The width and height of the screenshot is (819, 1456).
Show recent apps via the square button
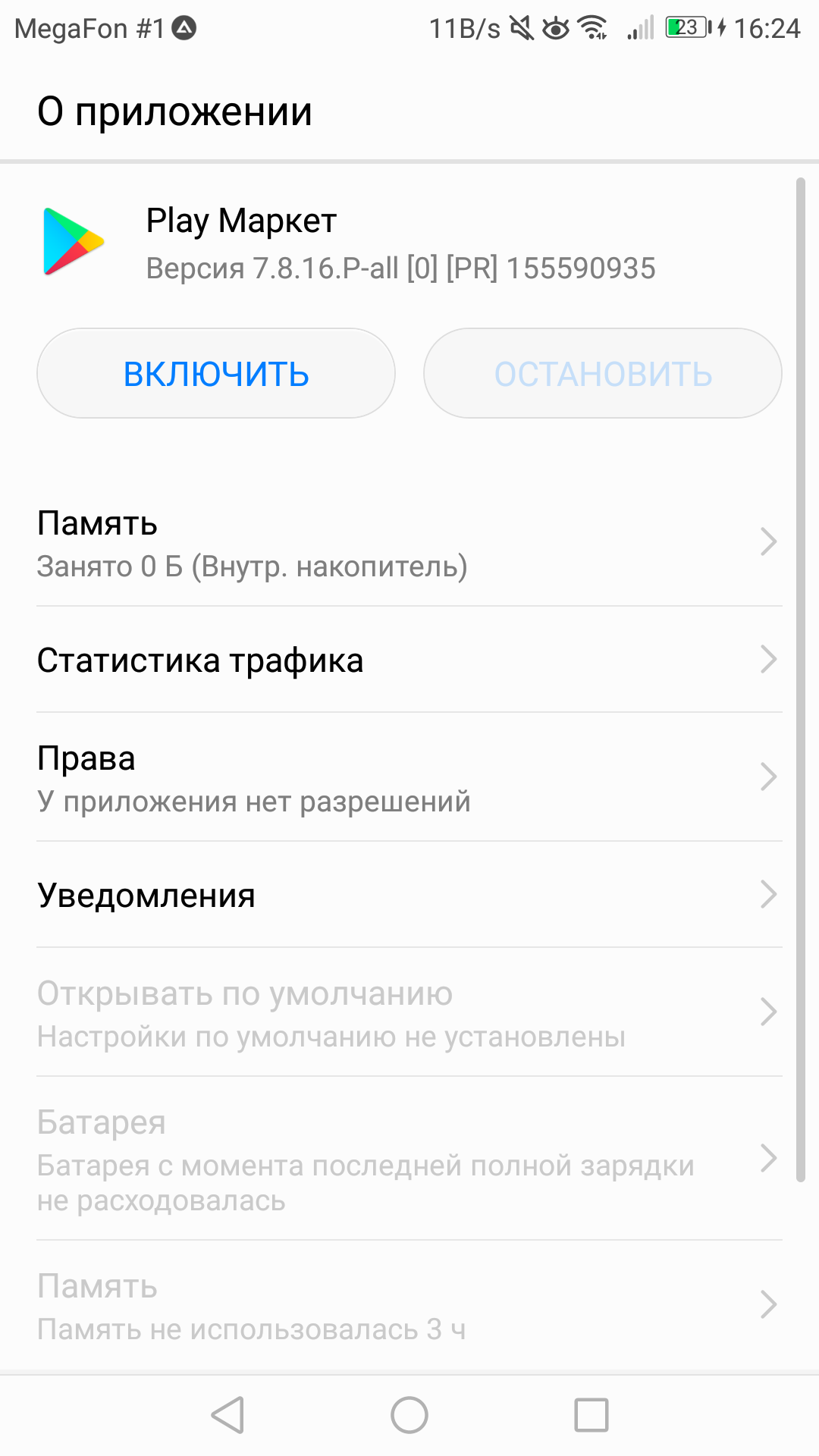591,1415
